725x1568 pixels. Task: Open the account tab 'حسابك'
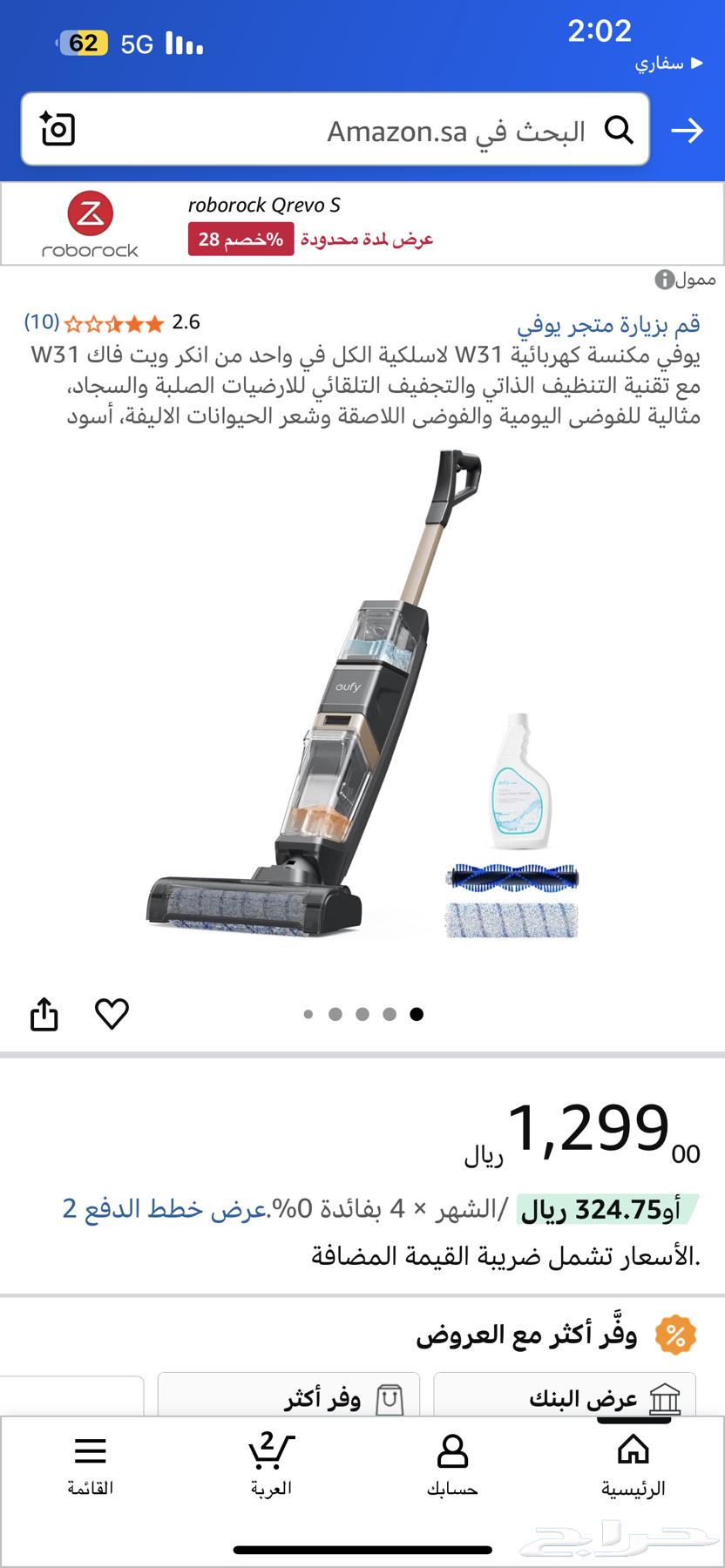[452, 1463]
